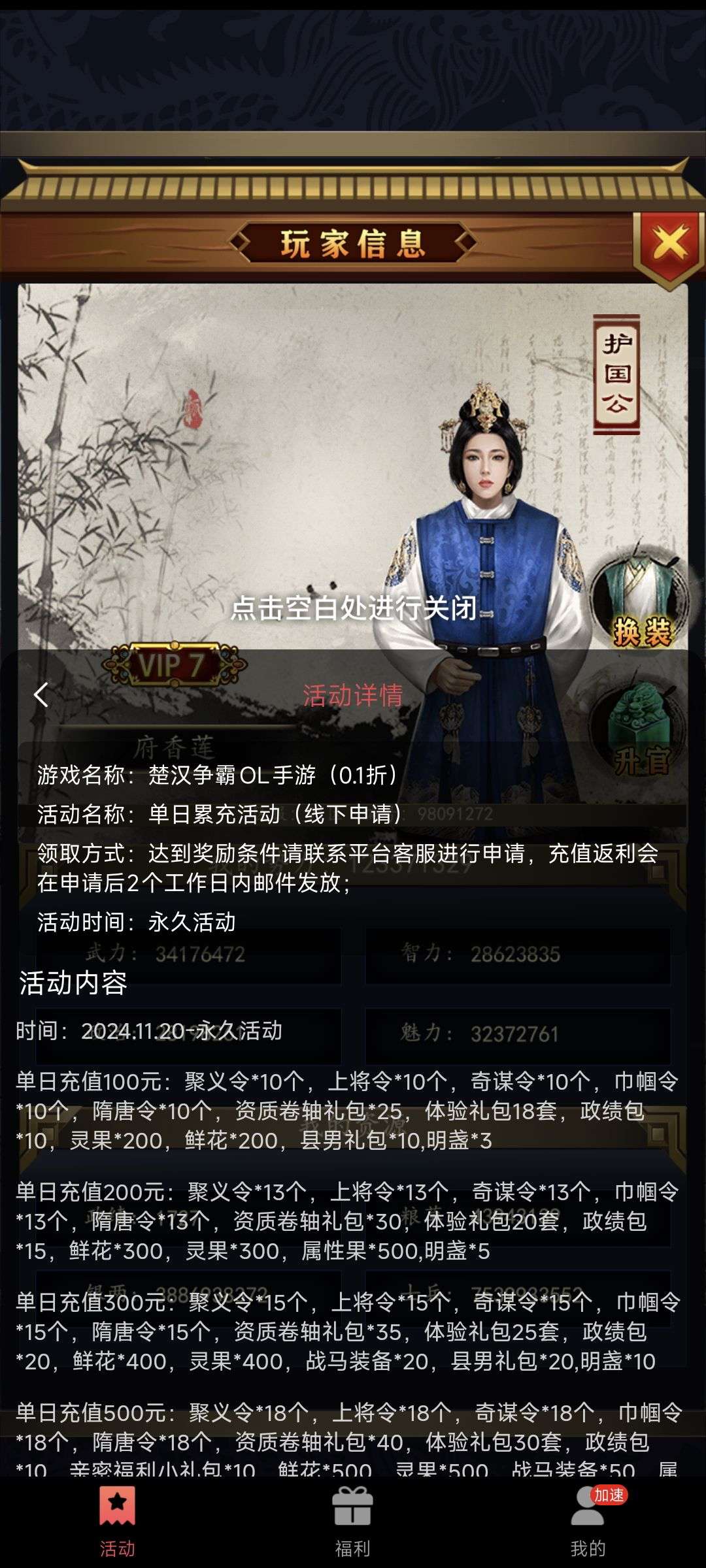This screenshot has width=706, height=1568.
Task: Close the 玩家信息 panel with the X
Action: (669, 245)
